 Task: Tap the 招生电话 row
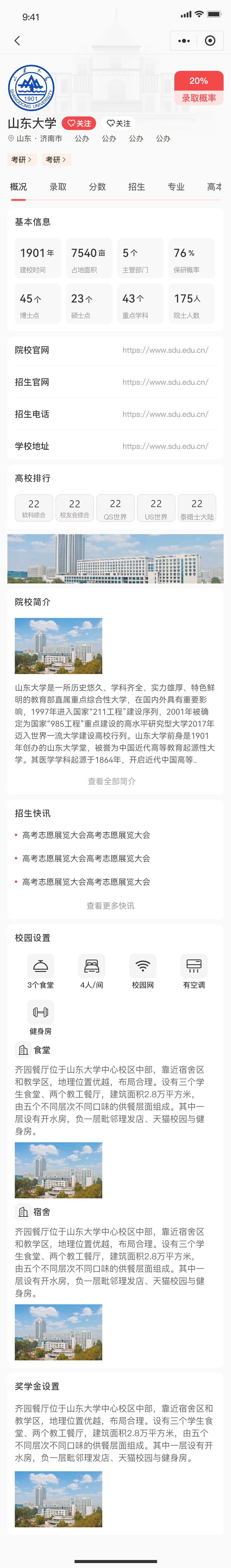[x=115, y=414]
